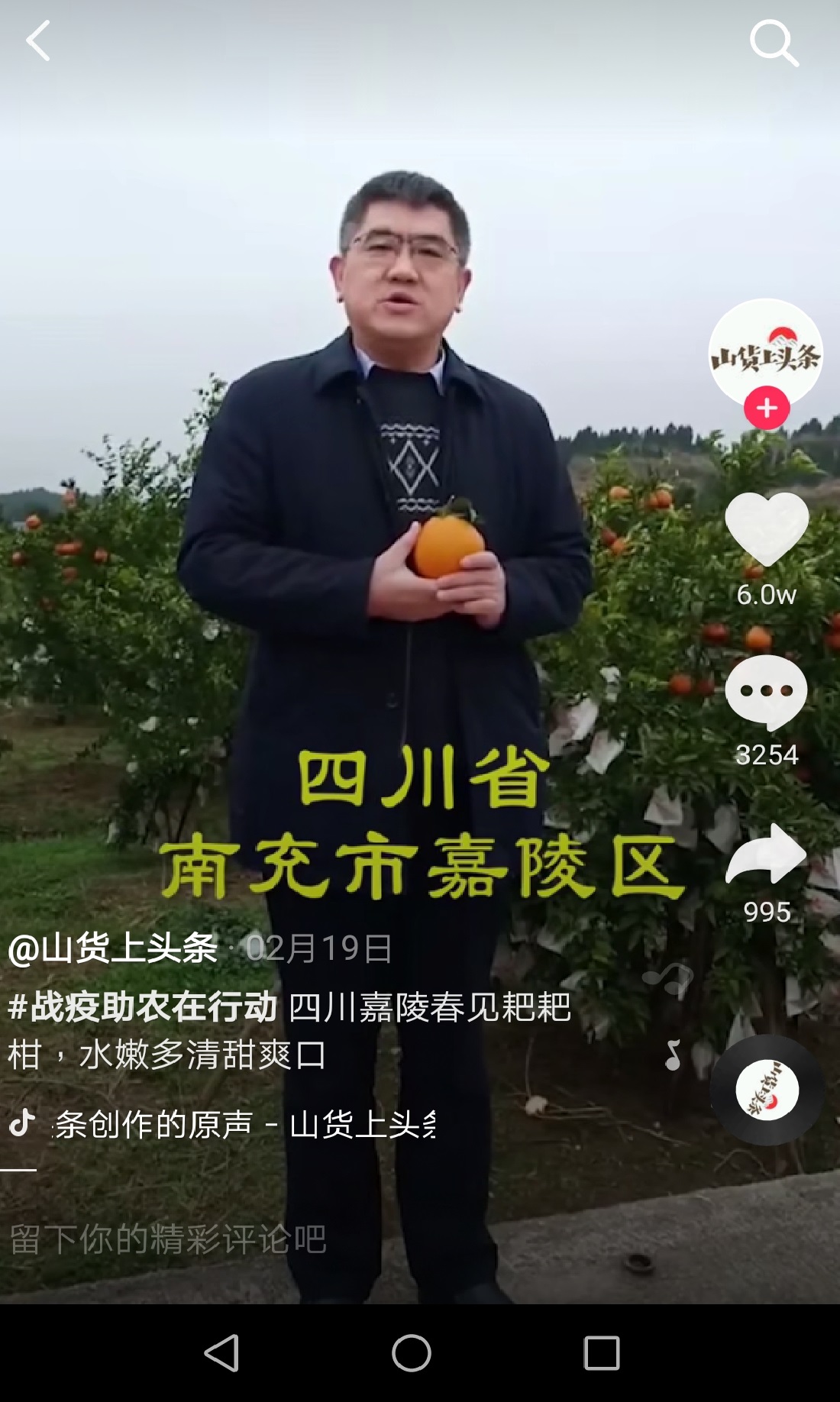Open the search magnifier icon
The image size is (840, 1402).
coord(774,43)
